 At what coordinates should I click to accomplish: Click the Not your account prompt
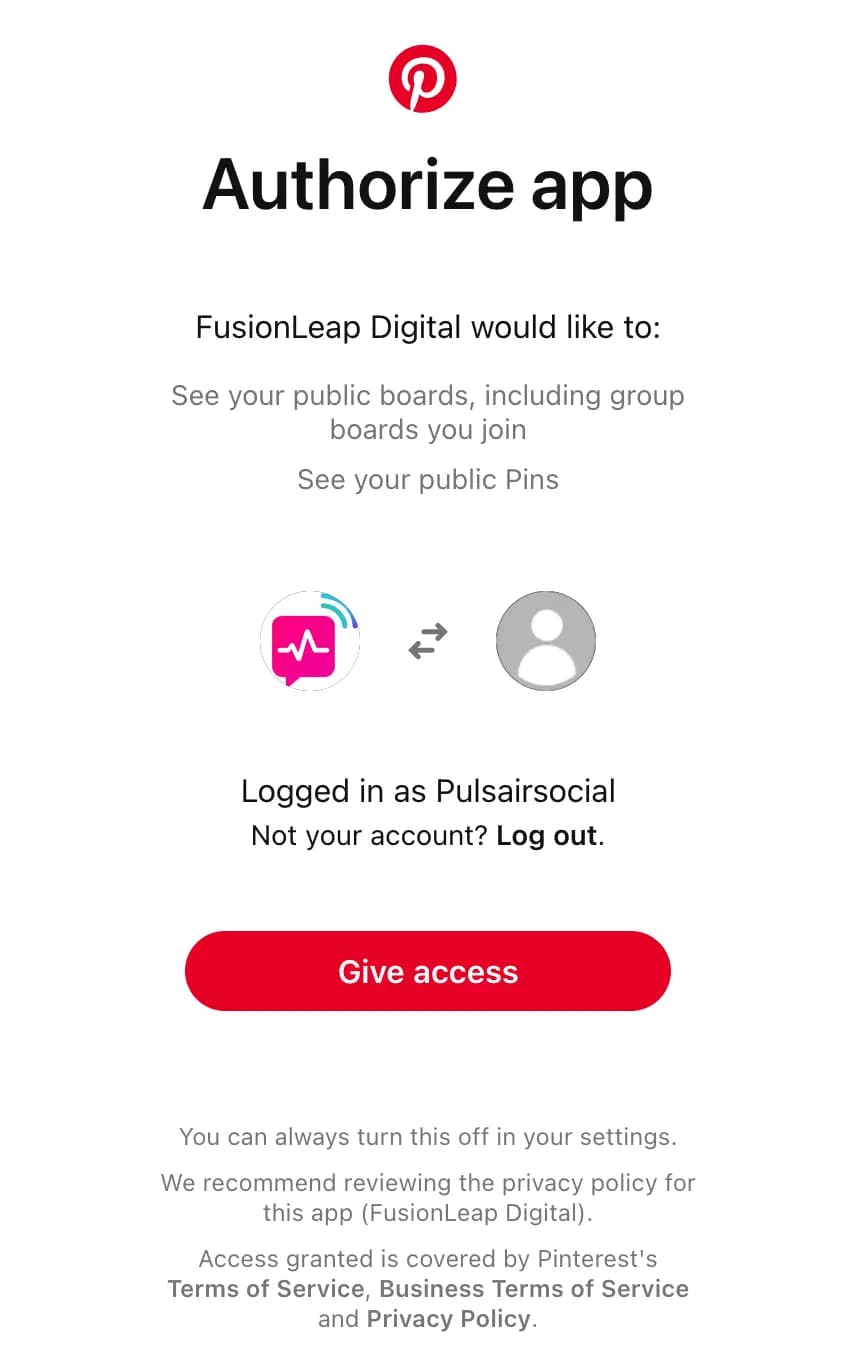point(370,835)
